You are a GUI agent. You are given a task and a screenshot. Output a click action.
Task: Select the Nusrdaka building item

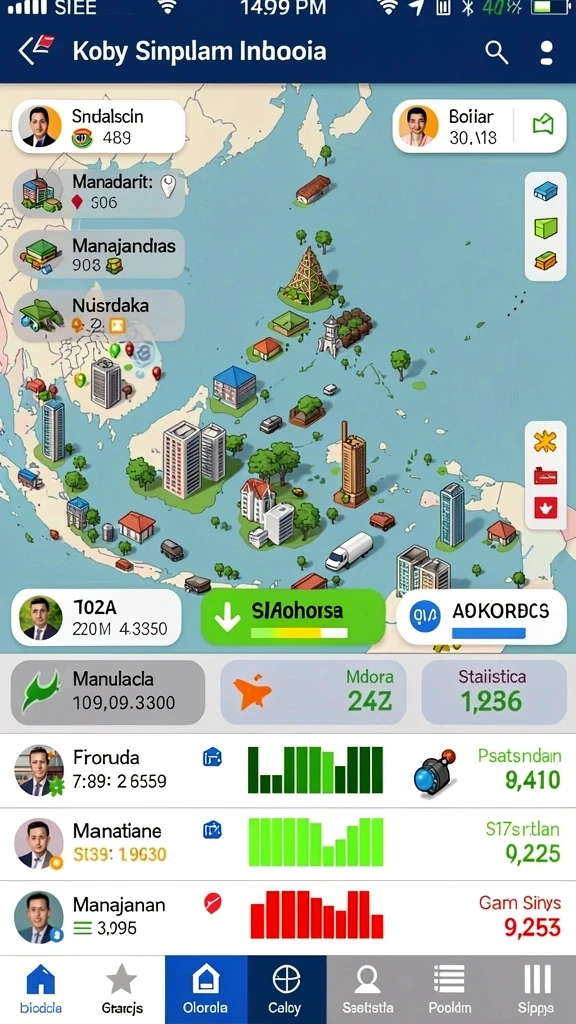point(99,315)
